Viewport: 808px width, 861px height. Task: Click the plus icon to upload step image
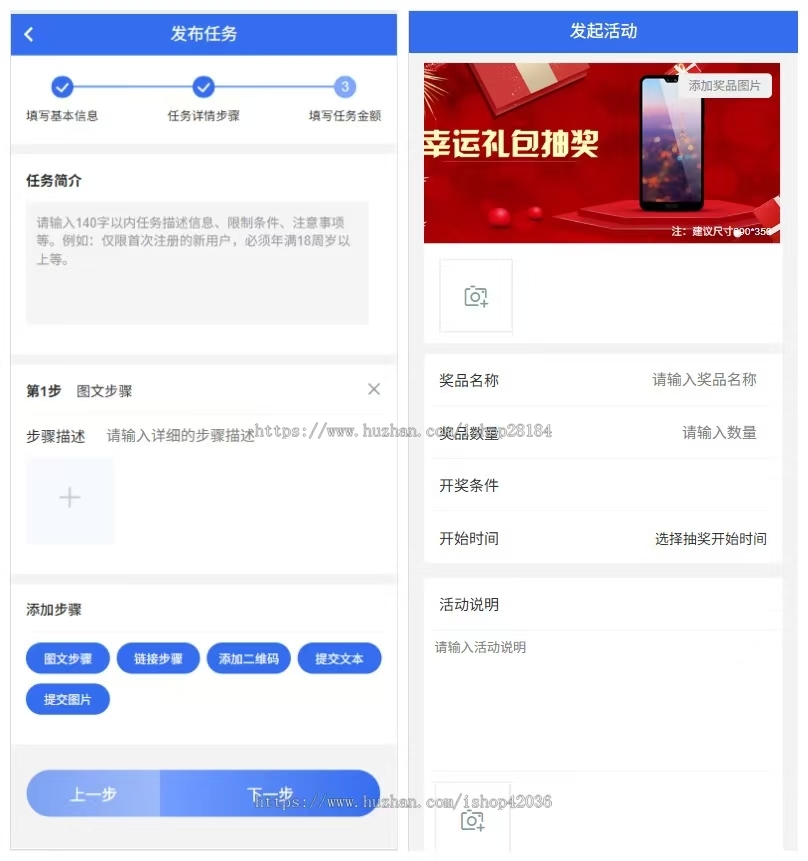point(69,496)
